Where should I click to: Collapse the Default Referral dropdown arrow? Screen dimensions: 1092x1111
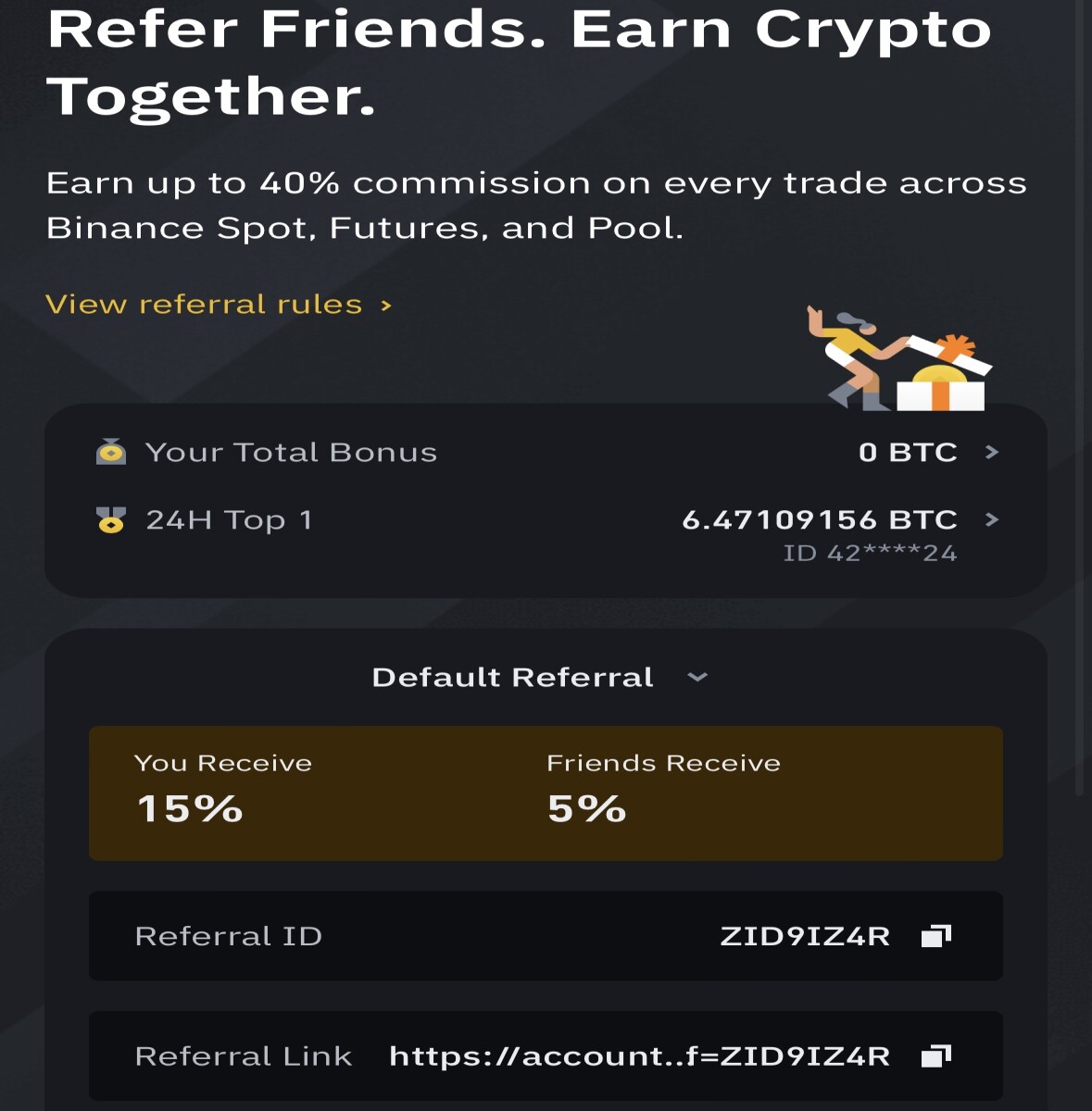pos(697,677)
